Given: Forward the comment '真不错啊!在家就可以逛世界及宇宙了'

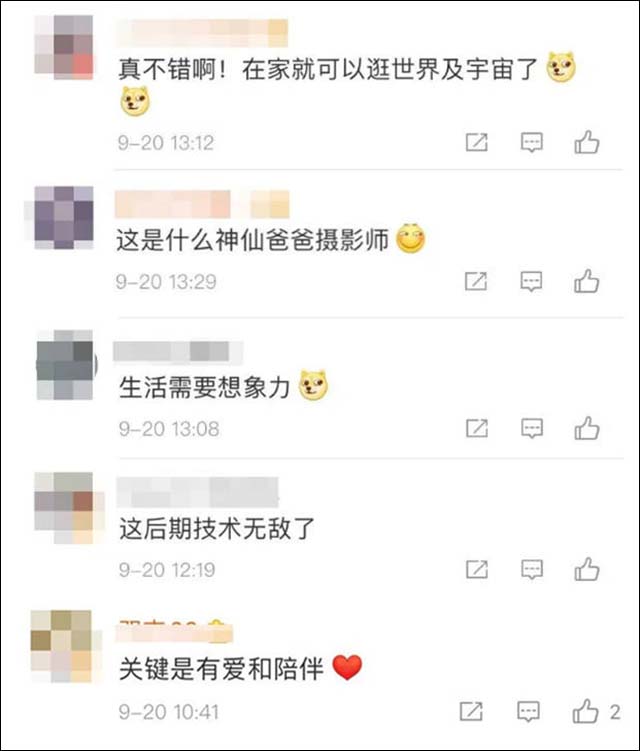Looking at the screenshot, I should click(477, 143).
